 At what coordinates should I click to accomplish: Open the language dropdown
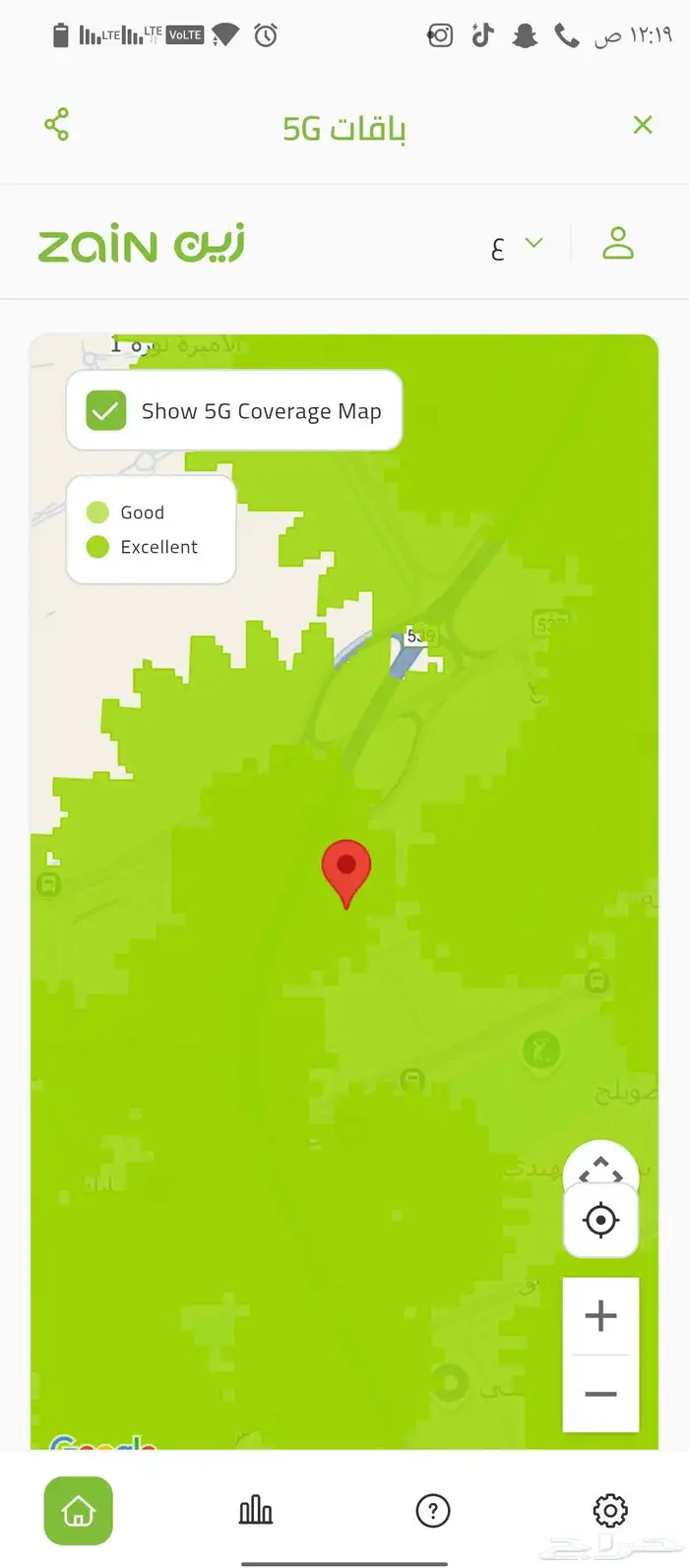tap(517, 245)
